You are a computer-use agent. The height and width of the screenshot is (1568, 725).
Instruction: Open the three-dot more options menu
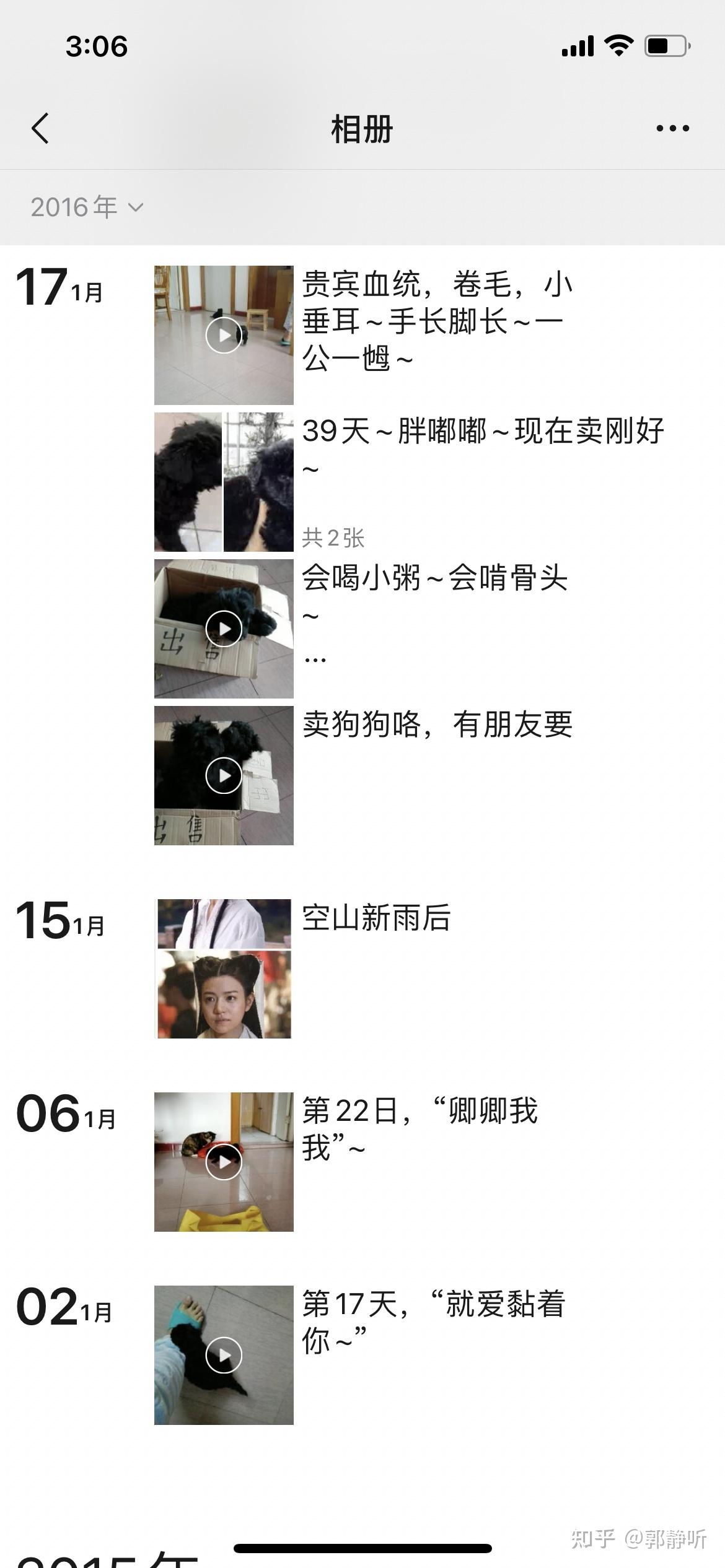(x=672, y=129)
